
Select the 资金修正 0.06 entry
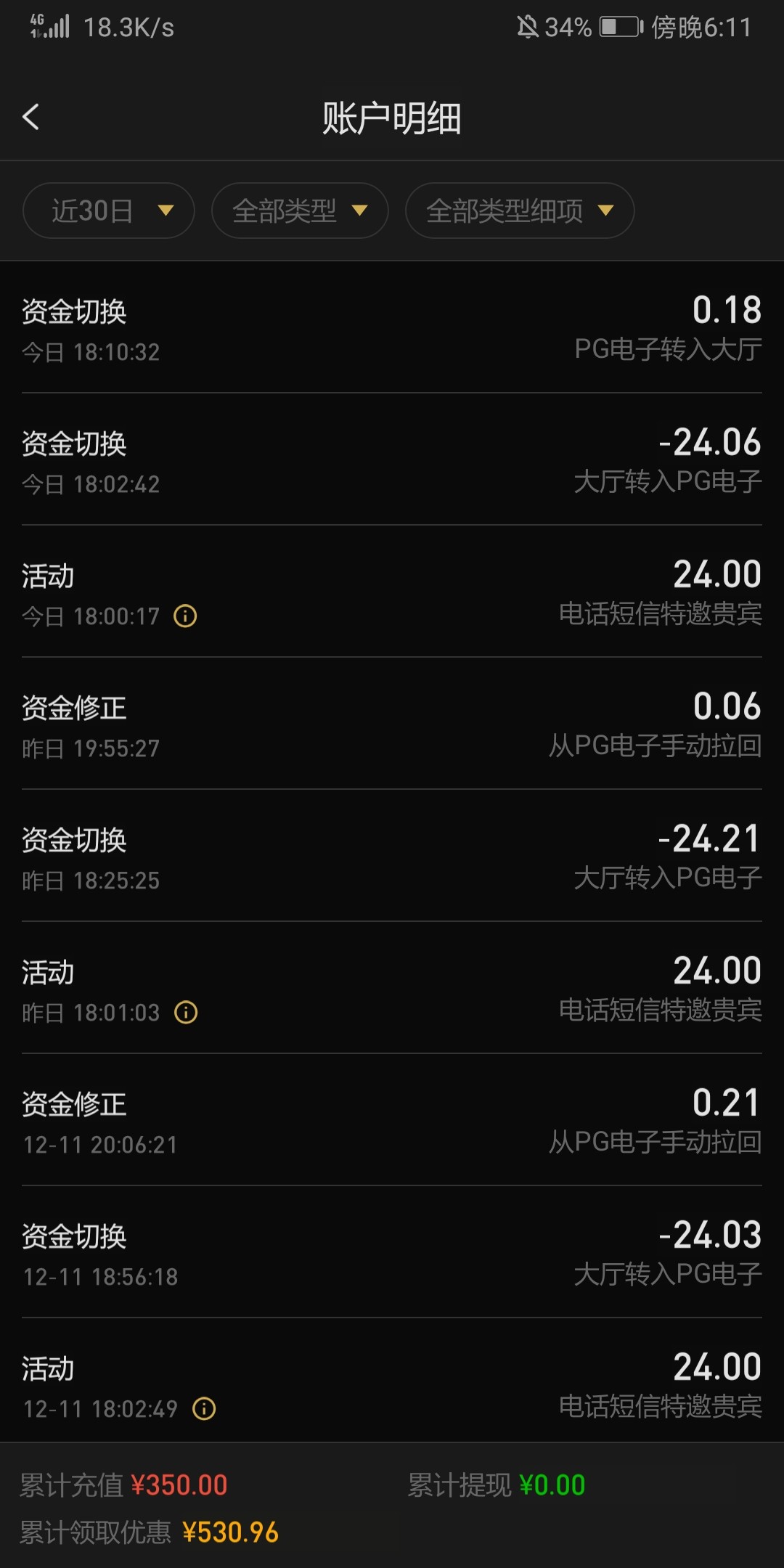coord(392,726)
